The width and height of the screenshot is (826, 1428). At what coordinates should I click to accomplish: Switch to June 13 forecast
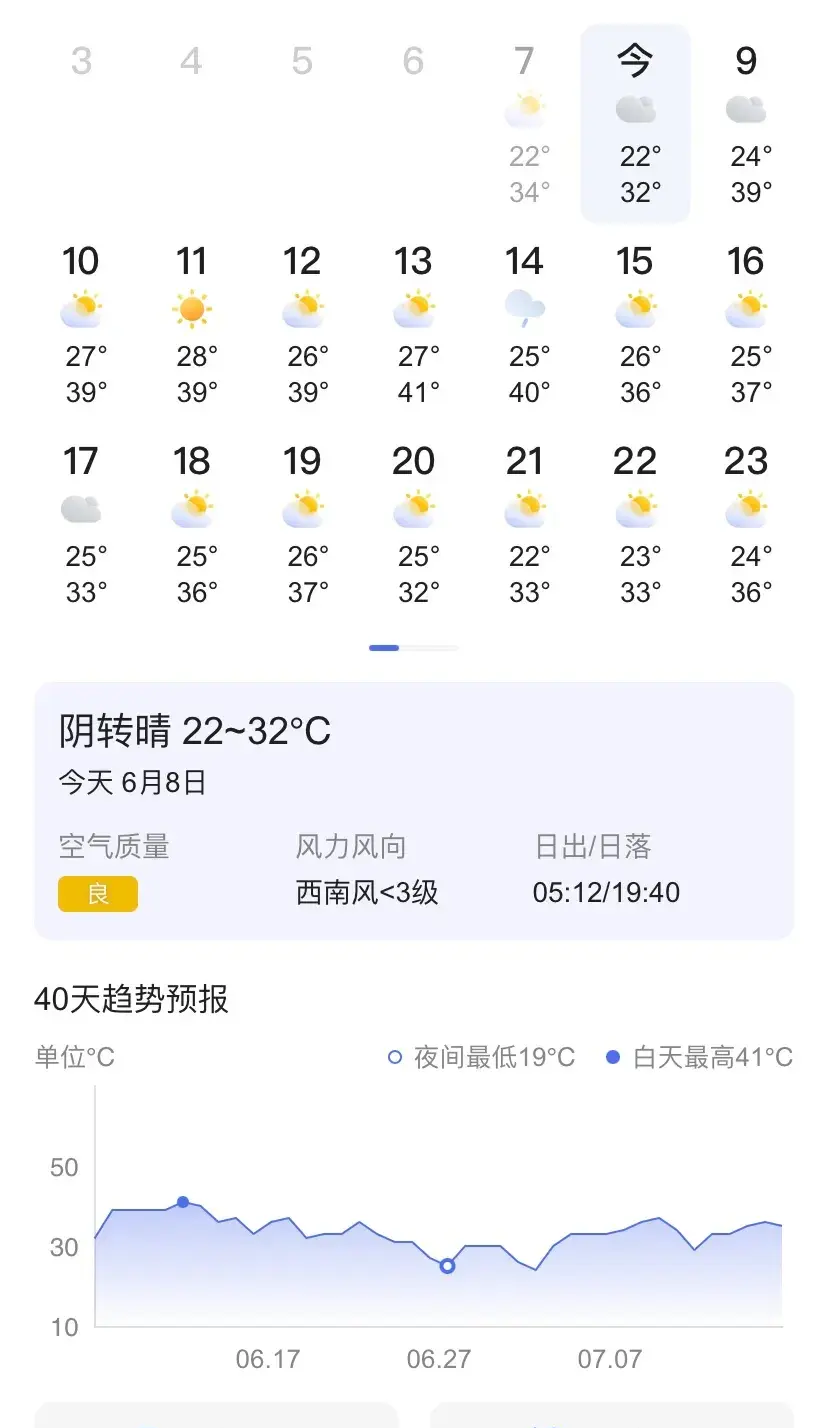(414, 320)
